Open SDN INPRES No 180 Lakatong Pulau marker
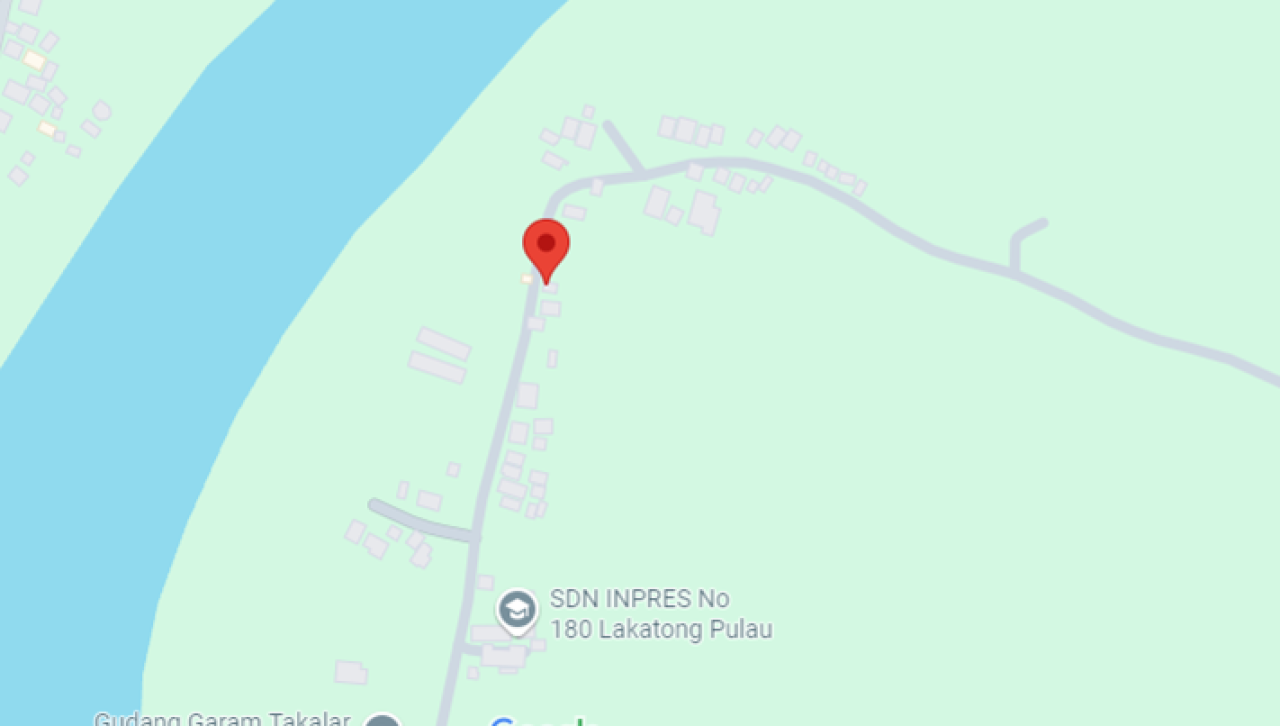Screen dimensions: 1280x726 click(x=517, y=609)
